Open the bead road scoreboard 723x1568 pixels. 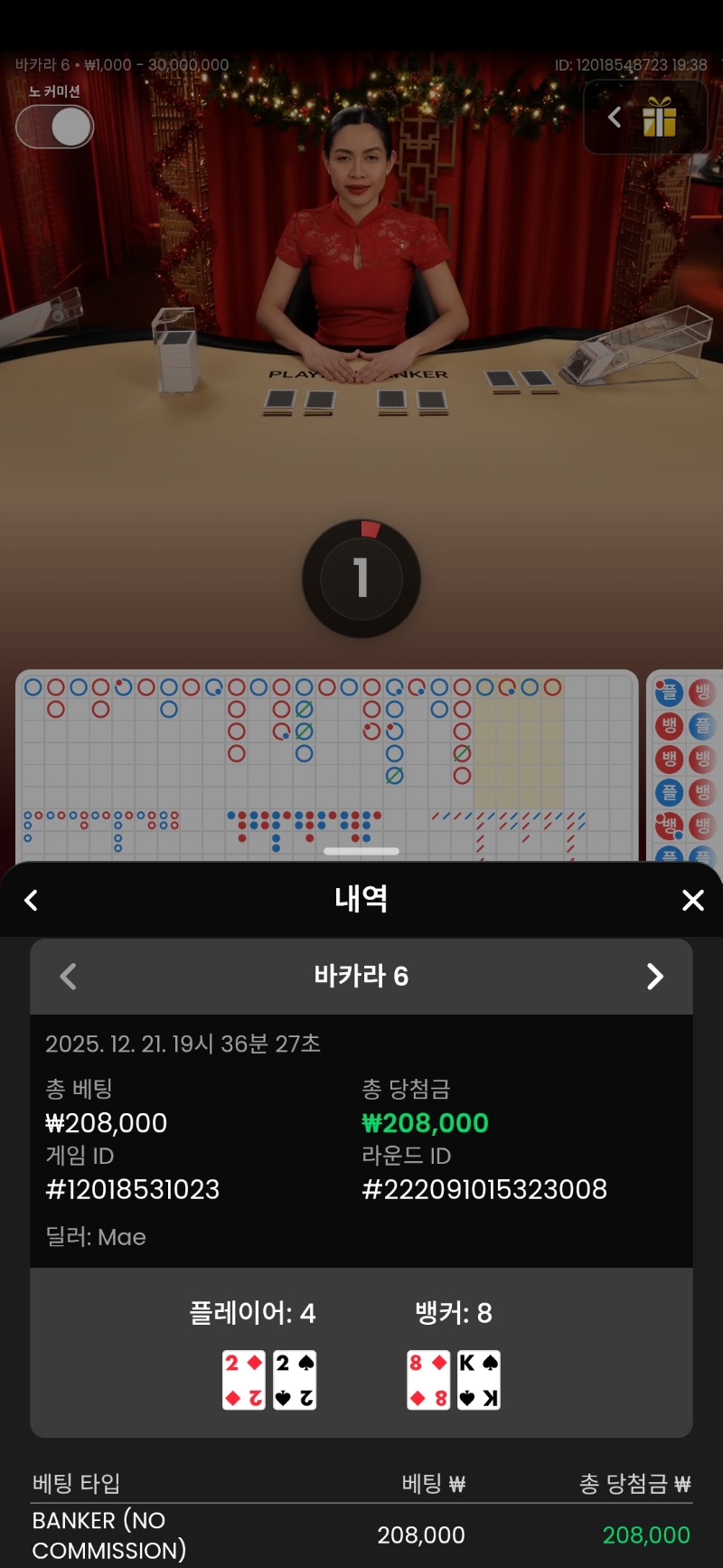point(687,764)
